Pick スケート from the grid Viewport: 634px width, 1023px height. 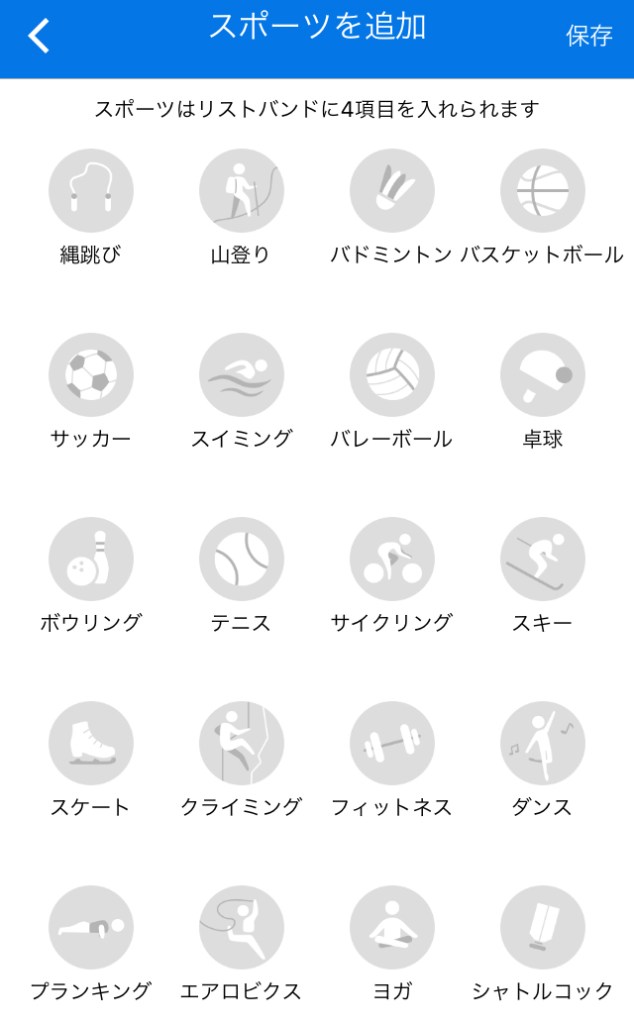pyautogui.click(x=91, y=743)
